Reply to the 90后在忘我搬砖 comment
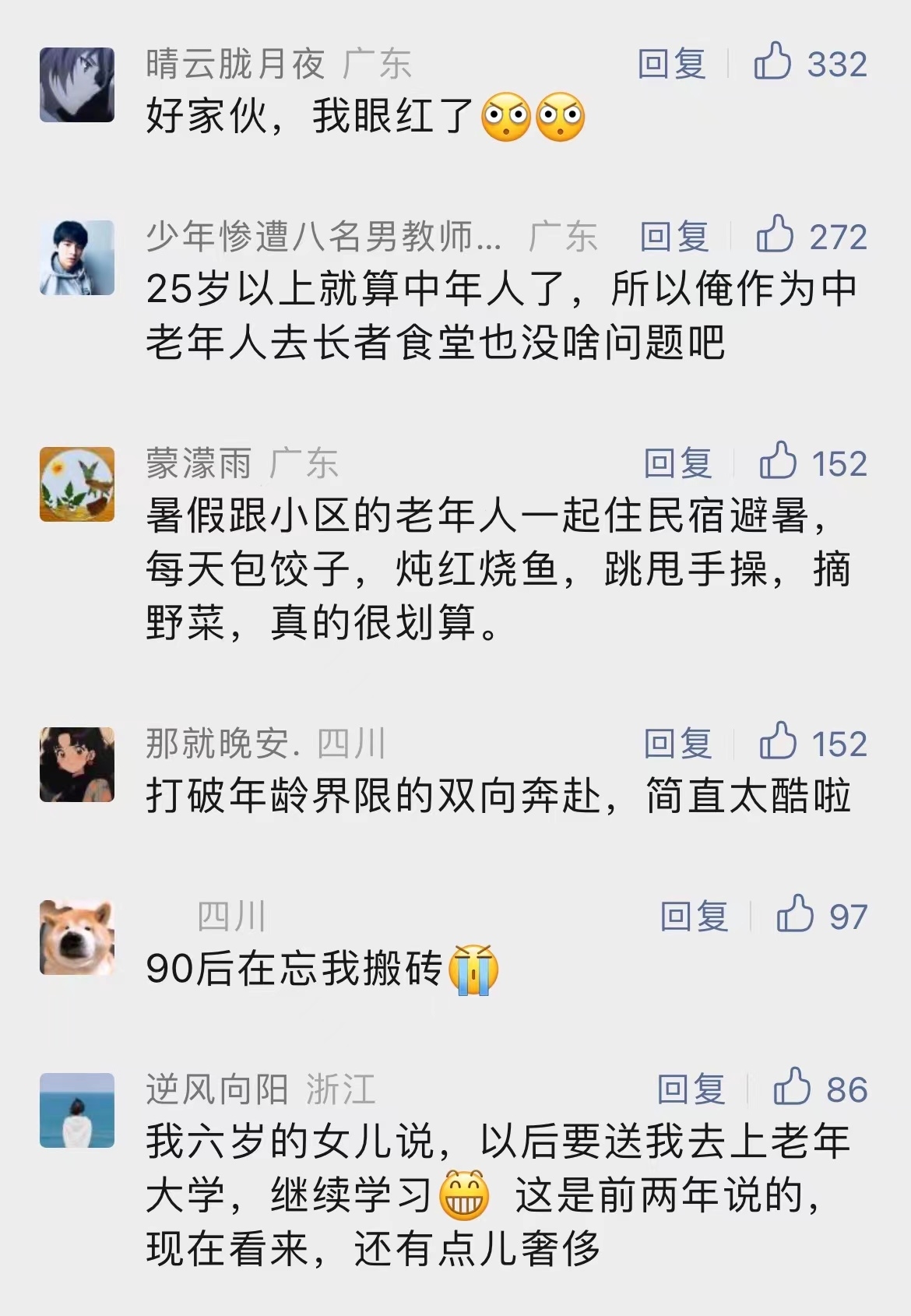The image size is (911, 1316). coord(694,917)
